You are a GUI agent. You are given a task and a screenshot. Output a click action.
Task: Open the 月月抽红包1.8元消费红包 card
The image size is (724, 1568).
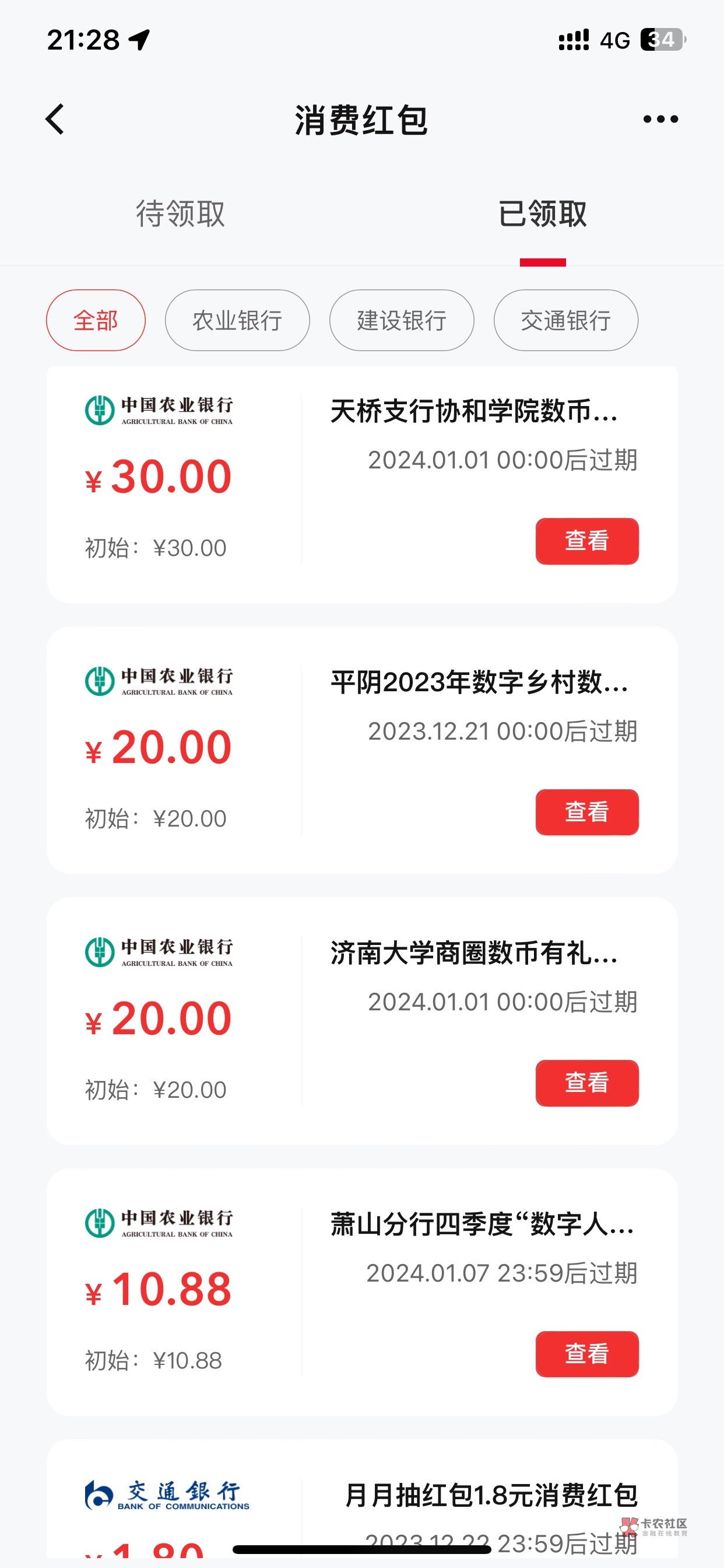click(x=490, y=1496)
